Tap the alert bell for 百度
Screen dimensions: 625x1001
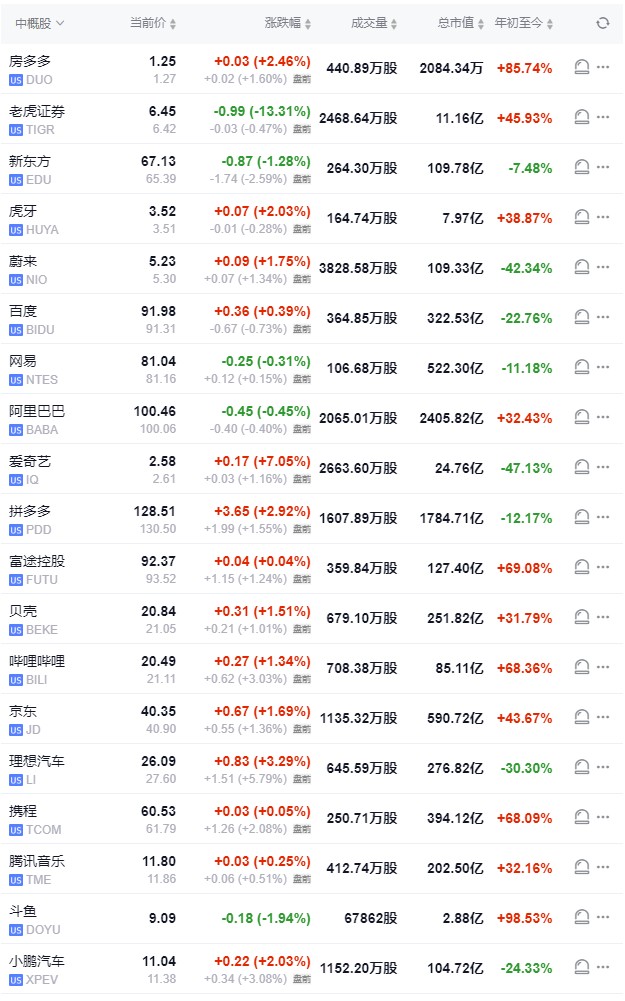582,318
